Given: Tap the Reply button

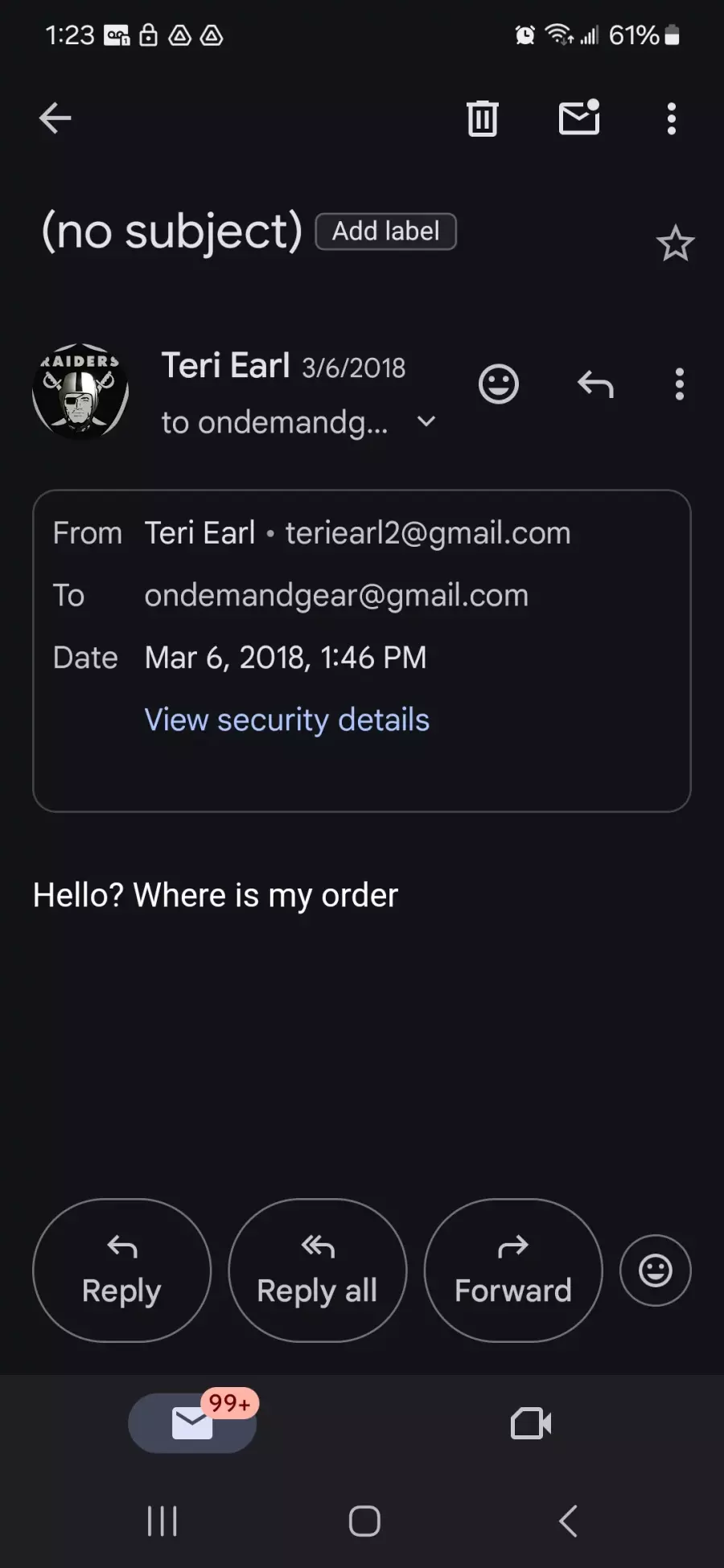Looking at the screenshot, I should click(121, 1270).
